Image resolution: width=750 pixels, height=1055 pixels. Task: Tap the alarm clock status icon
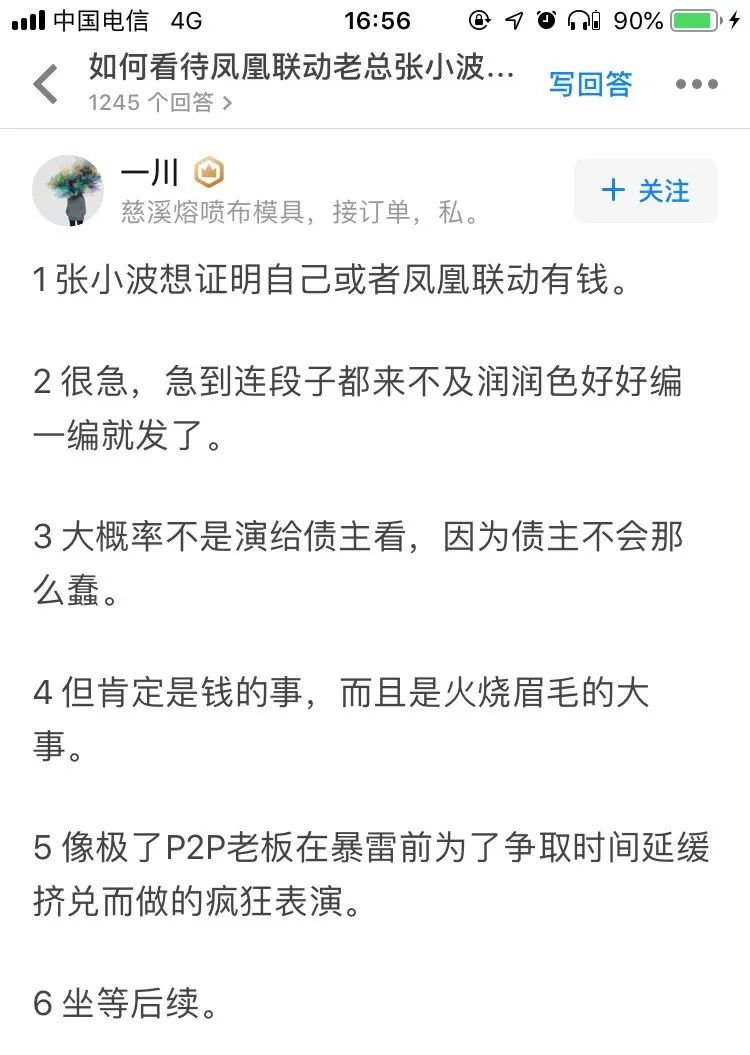point(545,18)
